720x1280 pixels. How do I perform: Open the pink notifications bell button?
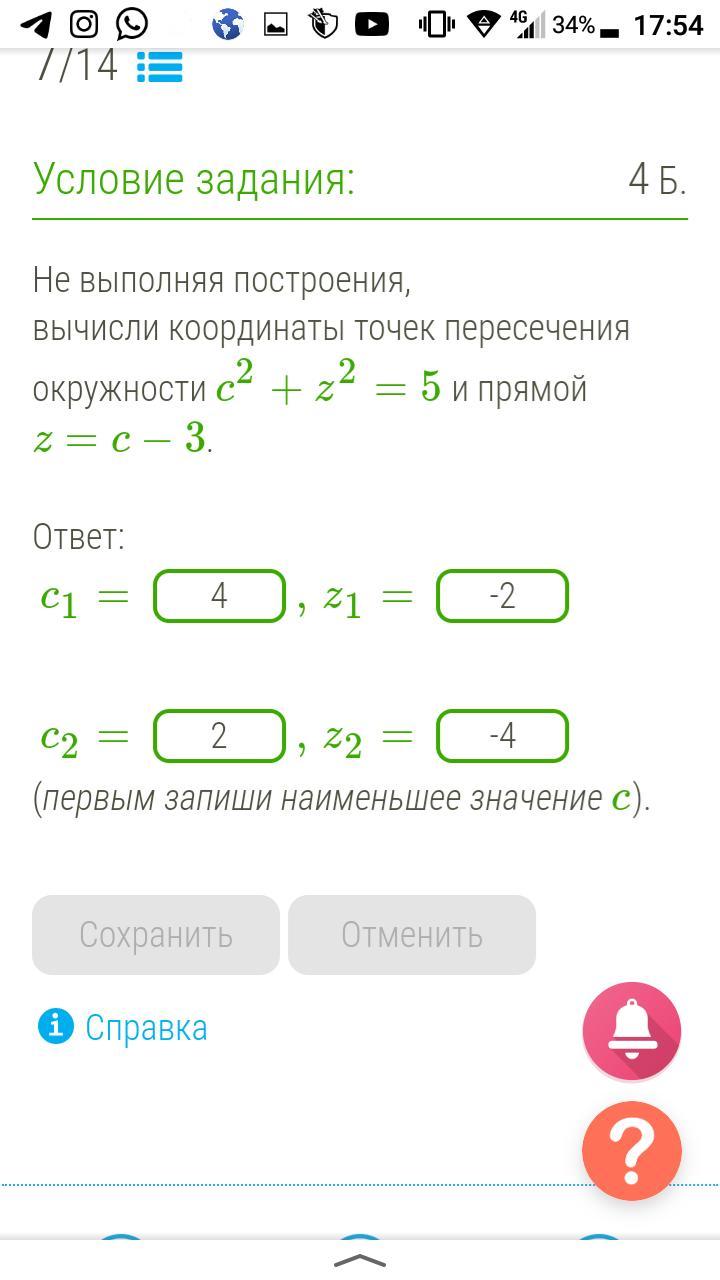[x=632, y=1031]
